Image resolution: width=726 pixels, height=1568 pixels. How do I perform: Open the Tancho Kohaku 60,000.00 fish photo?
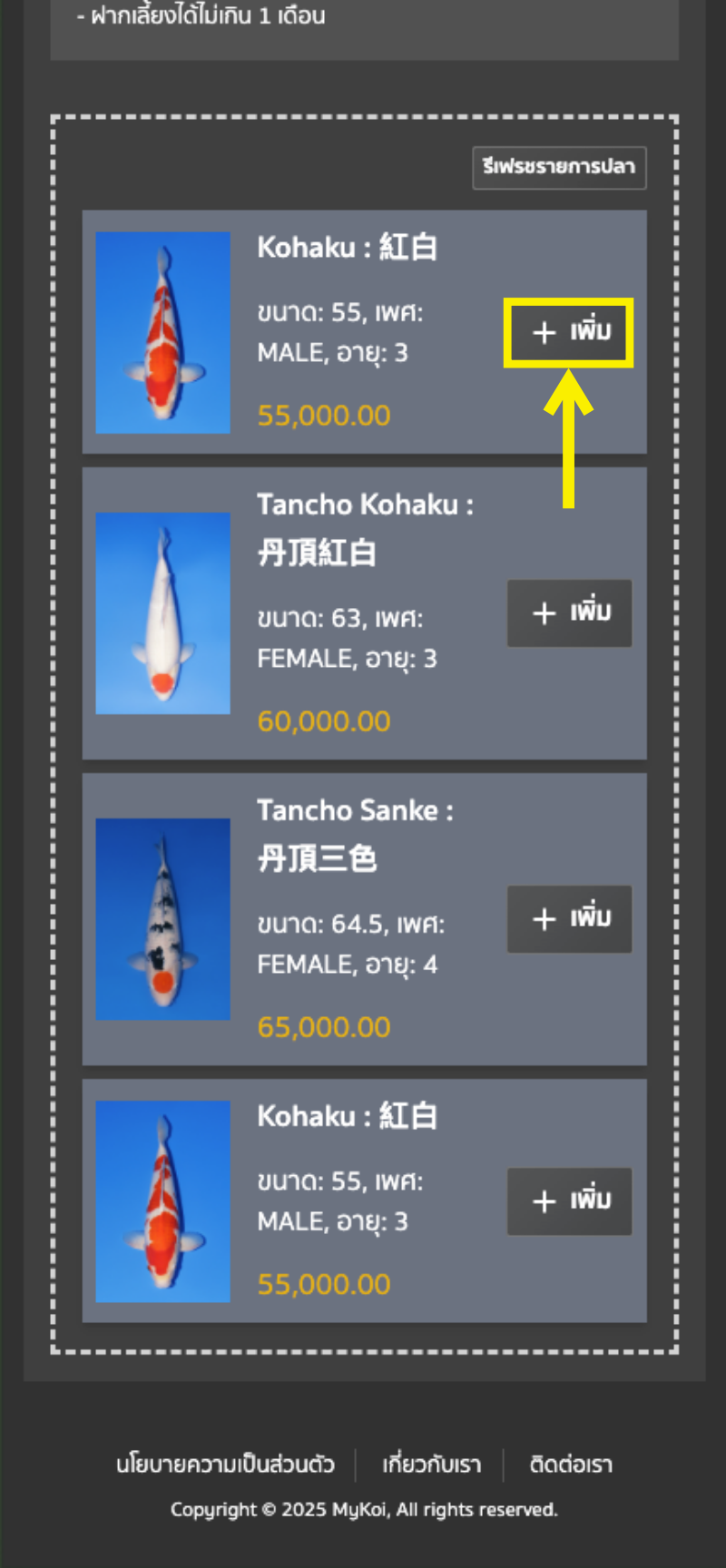[162, 613]
